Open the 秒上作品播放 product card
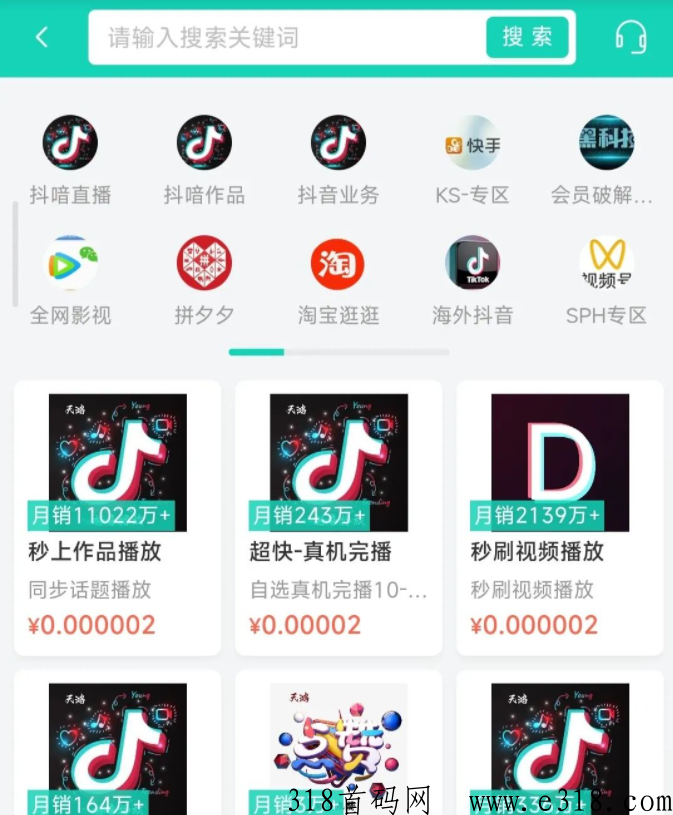 pos(118,517)
